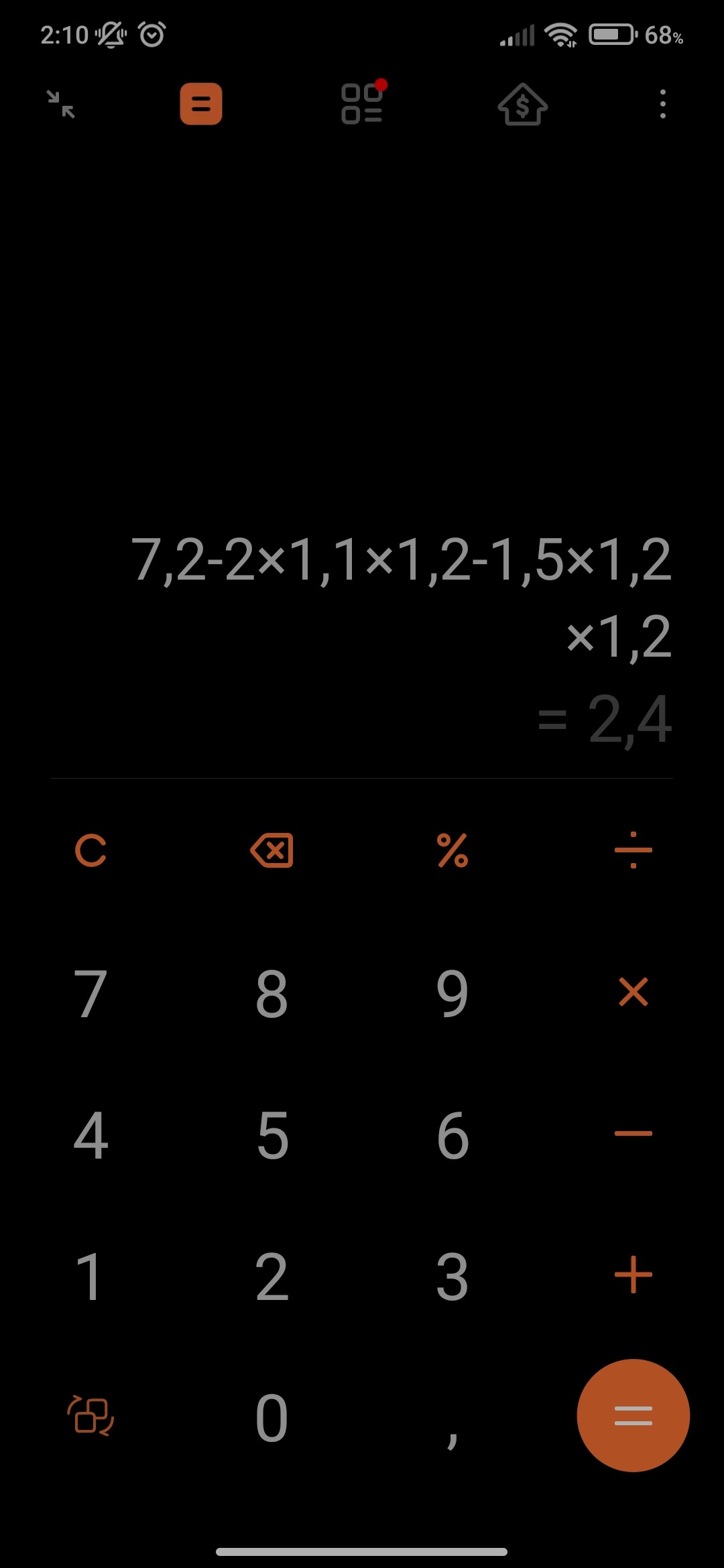The width and height of the screenshot is (724, 1568).
Task: Tap the plus operator
Action: pyautogui.click(x=633, y=1275)
